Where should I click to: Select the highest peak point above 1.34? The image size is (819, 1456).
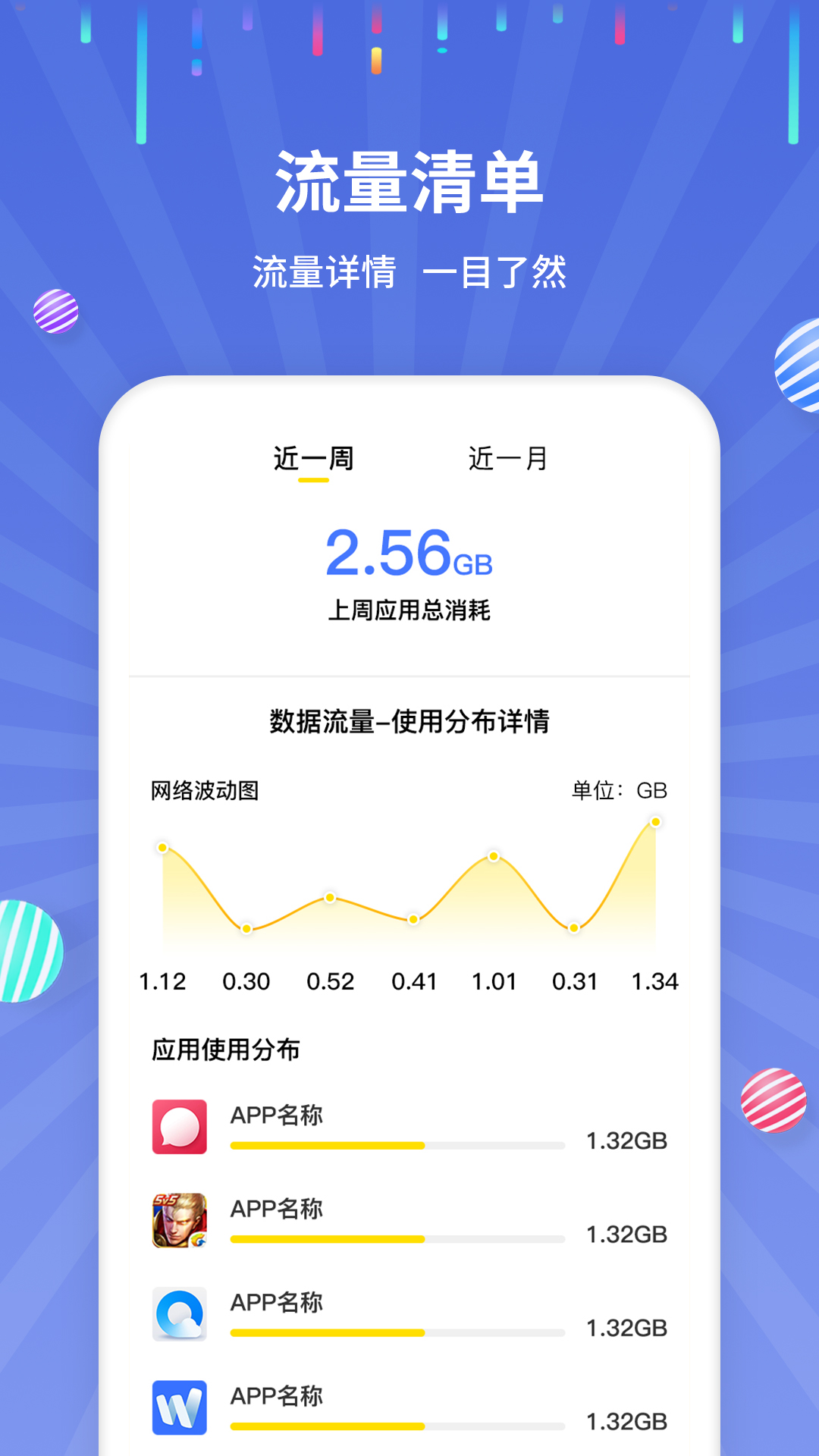pyautogui.click(x=655, y=821)
